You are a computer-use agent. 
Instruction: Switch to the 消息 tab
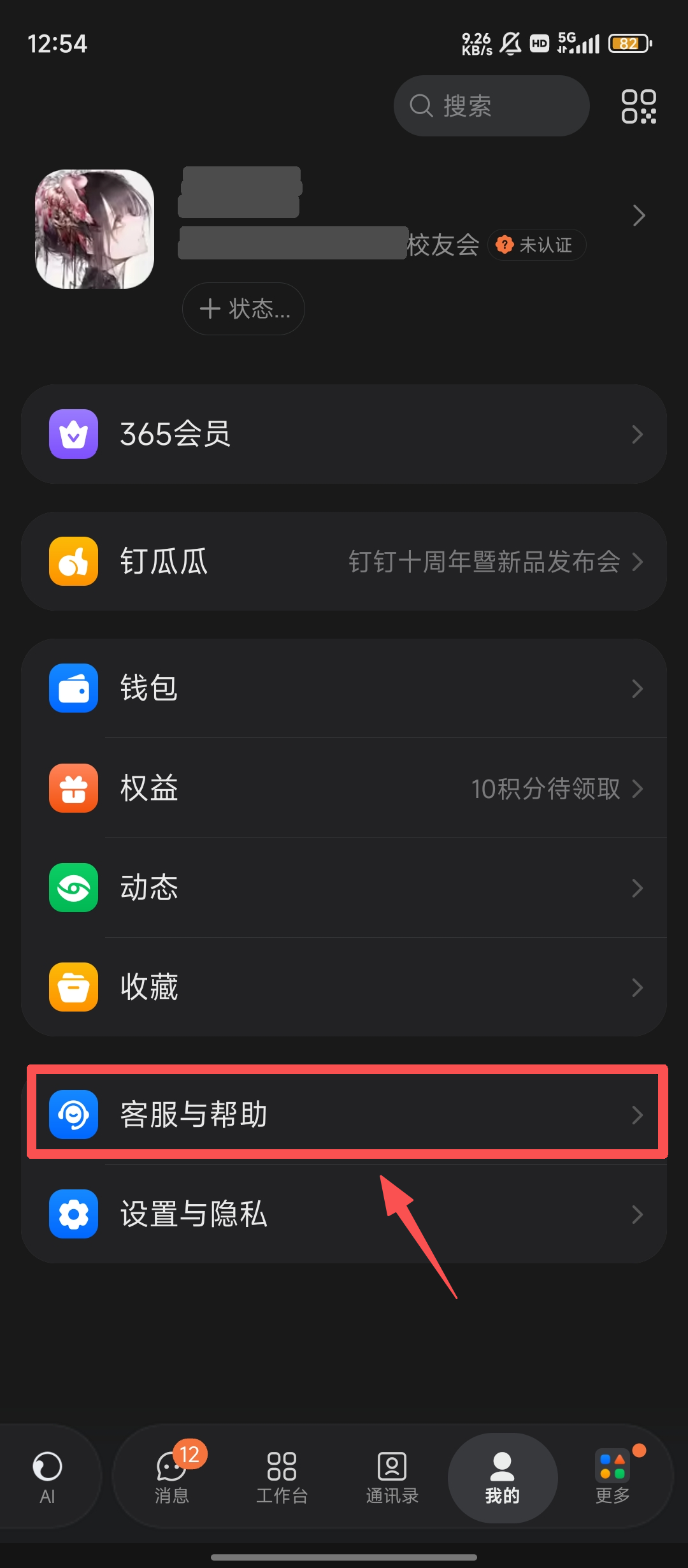point(172,1477)
